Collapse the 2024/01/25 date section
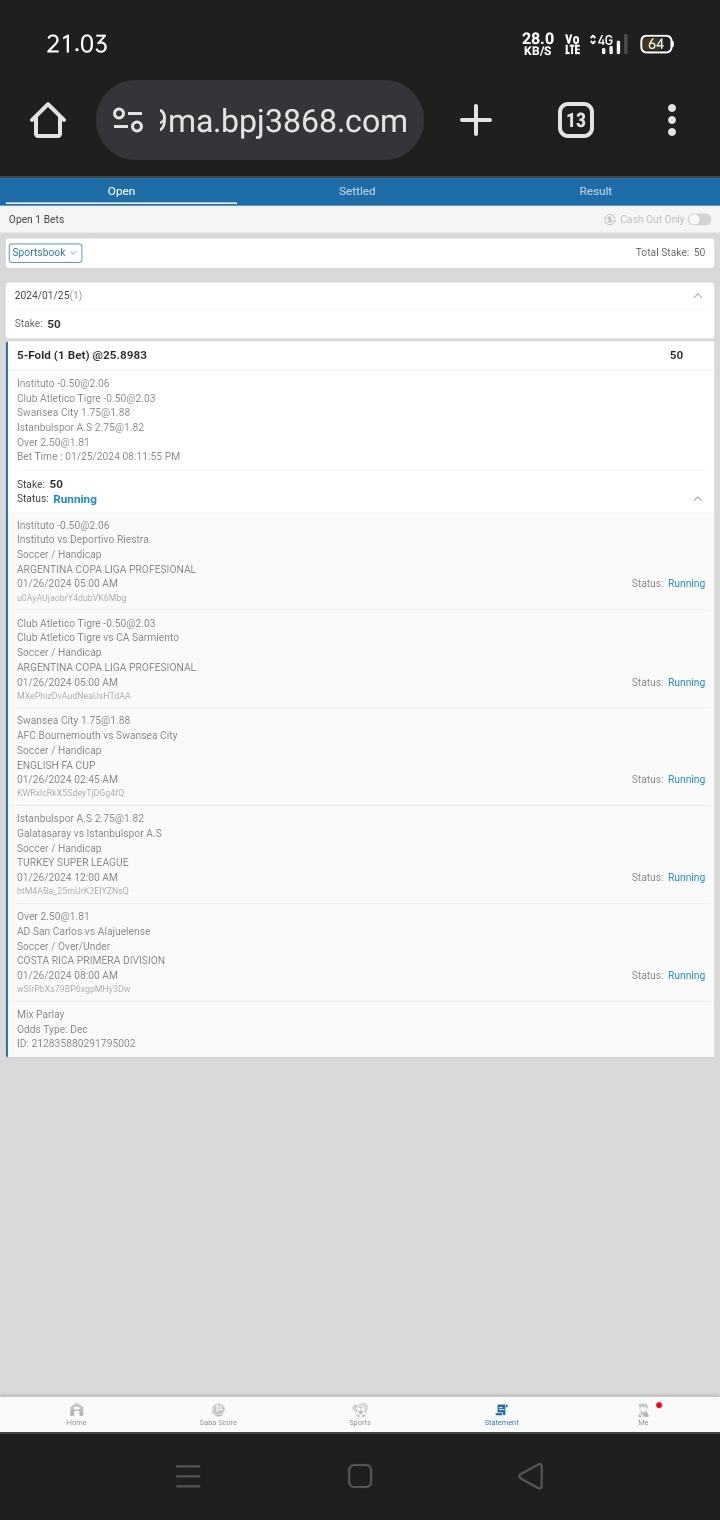This screenshot has width=720, height=1520. click(697, 296)
